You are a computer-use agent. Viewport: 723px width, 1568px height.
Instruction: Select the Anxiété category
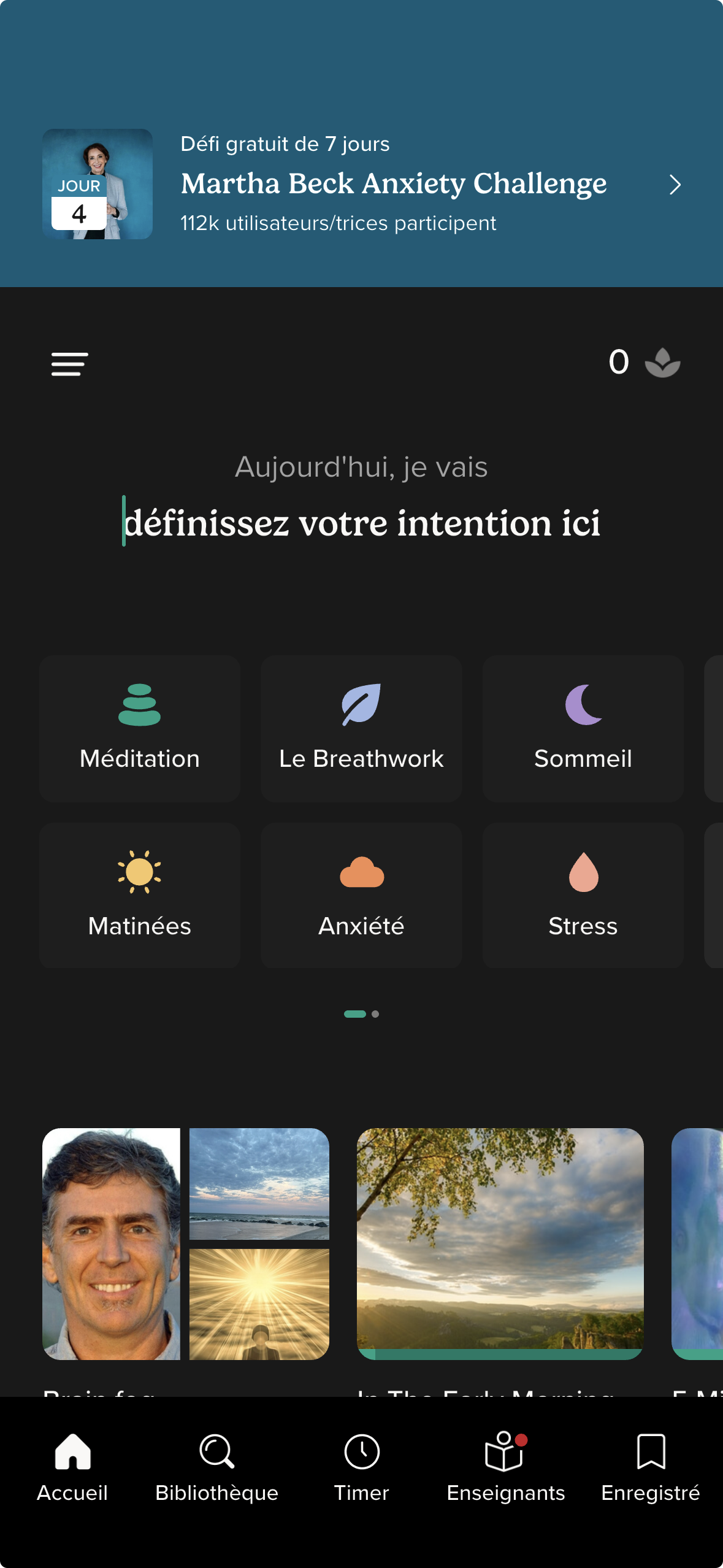click(x=361, y=896)
